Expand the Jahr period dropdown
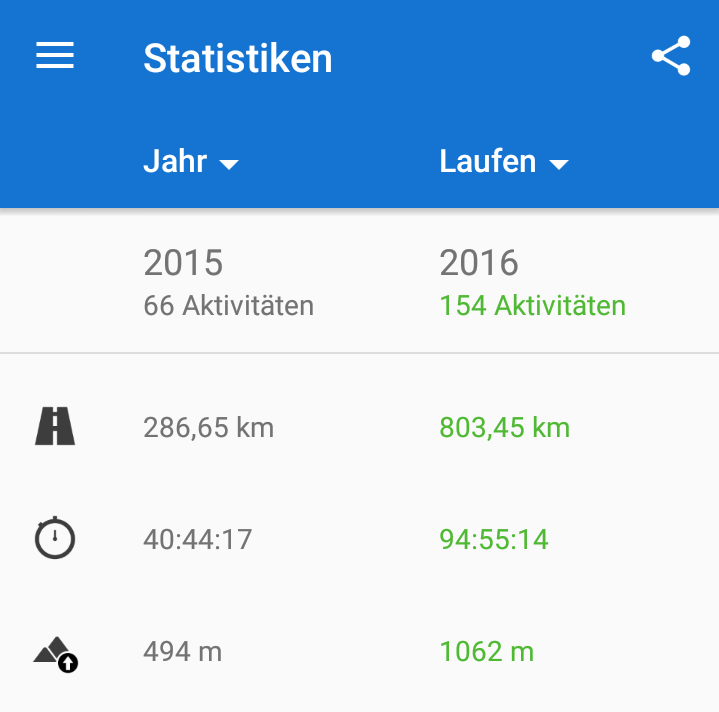The image size is (719, 712). click(x=191, y=162)
